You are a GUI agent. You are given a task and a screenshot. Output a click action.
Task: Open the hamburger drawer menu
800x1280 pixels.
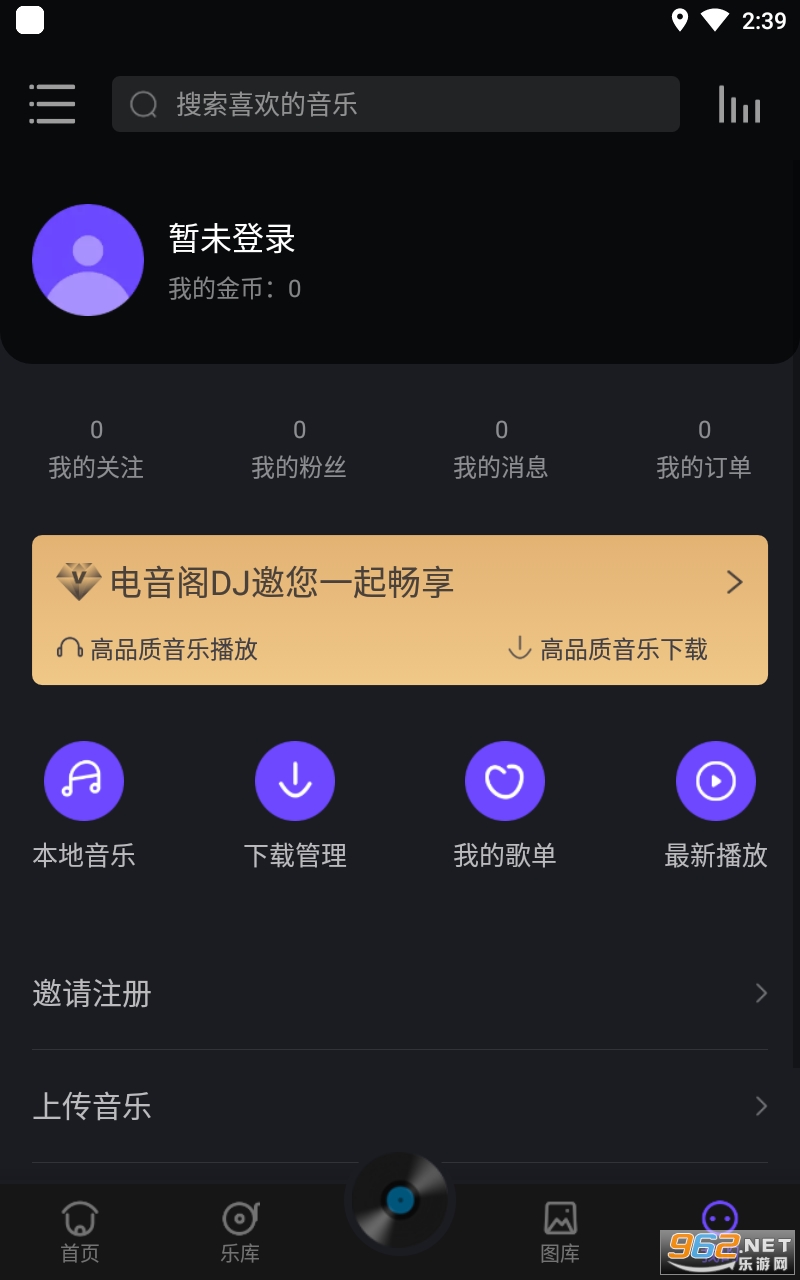point(52,104)
